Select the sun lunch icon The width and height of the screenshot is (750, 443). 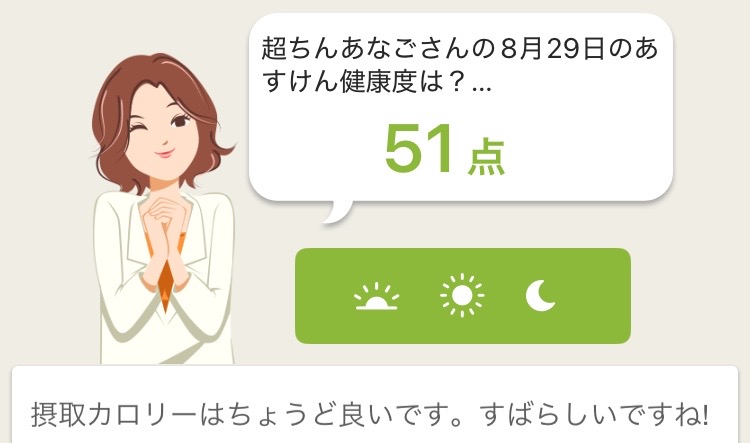click(461, 296)
